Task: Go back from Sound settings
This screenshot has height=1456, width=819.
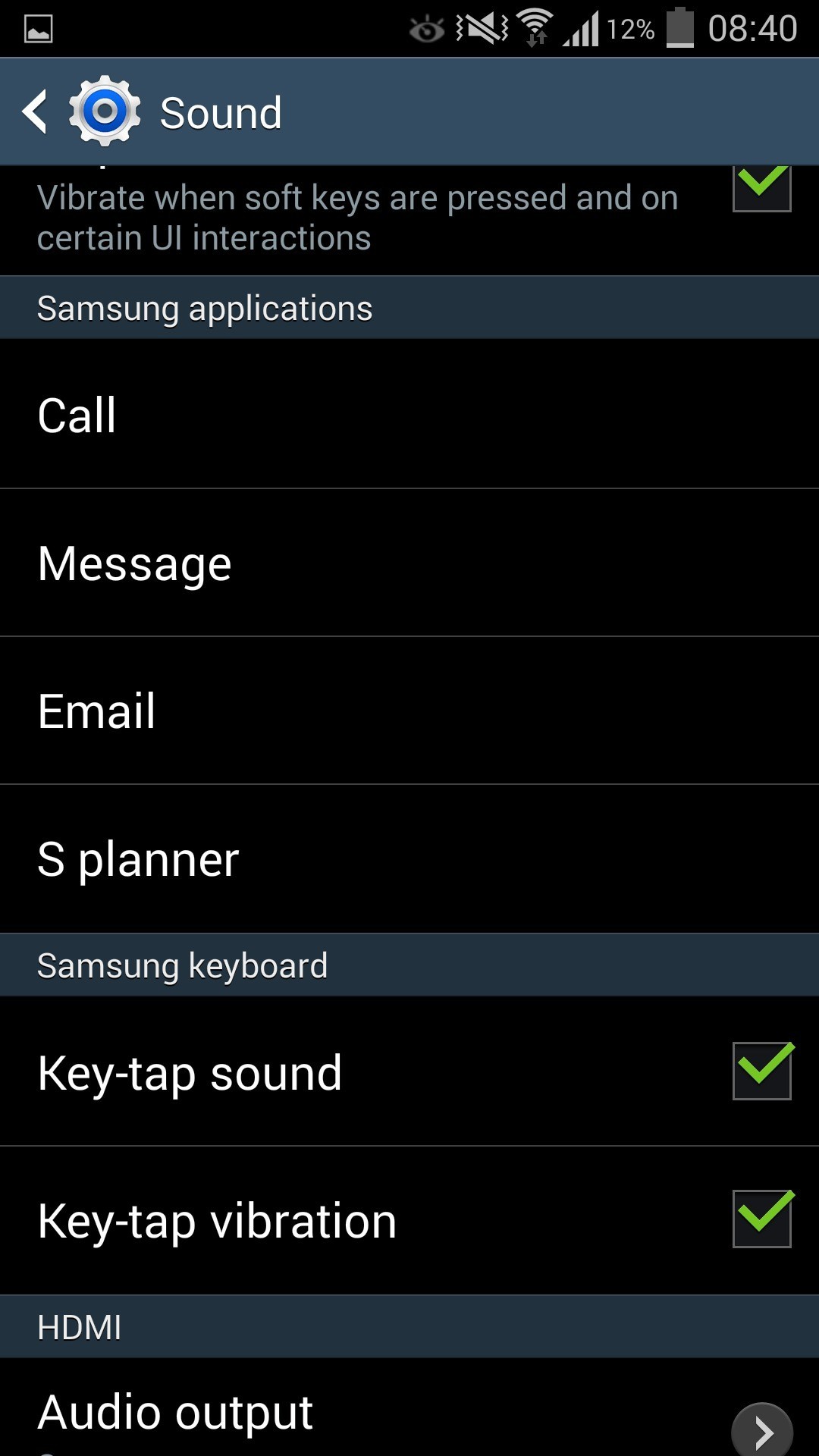Action: 36,112
